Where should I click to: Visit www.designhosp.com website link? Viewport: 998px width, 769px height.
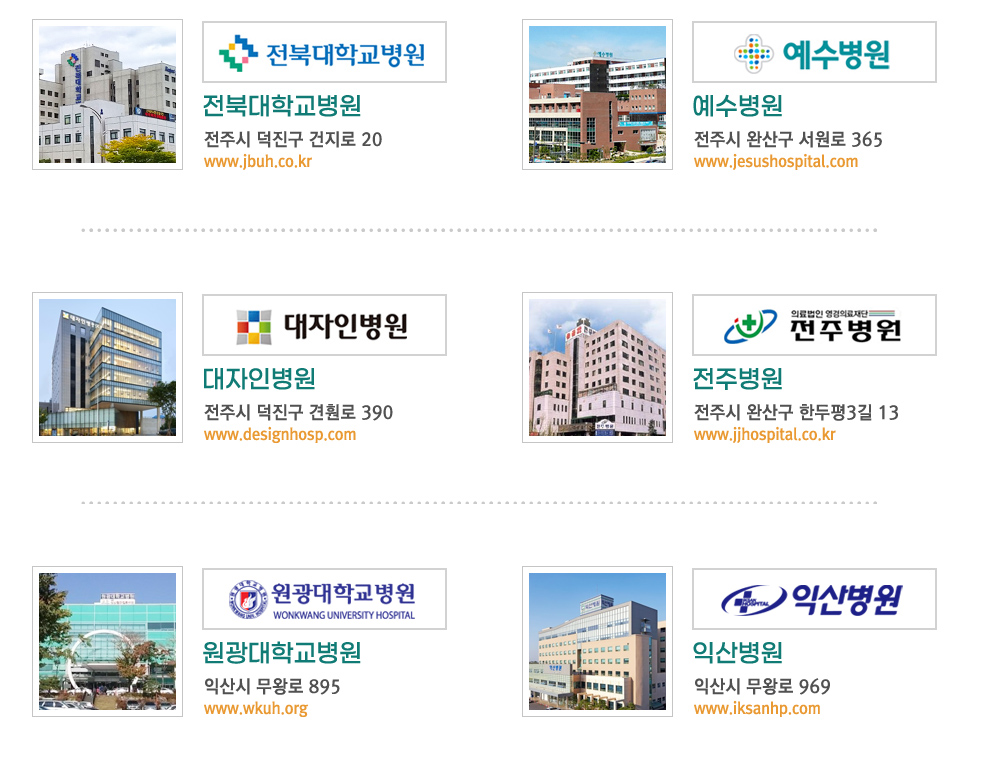[280, 434]
